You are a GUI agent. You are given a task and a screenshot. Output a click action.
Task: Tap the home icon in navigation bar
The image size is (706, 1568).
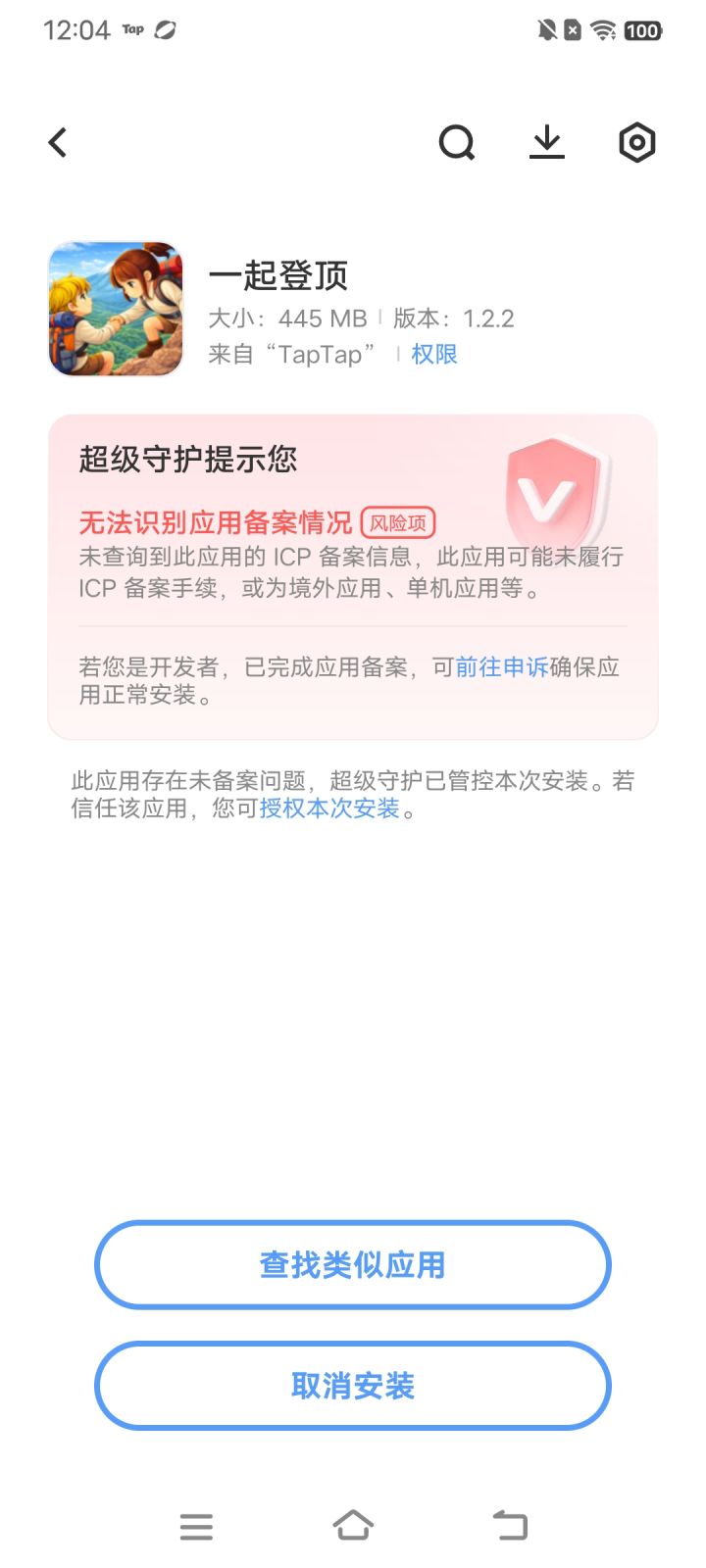point(353,1525)
